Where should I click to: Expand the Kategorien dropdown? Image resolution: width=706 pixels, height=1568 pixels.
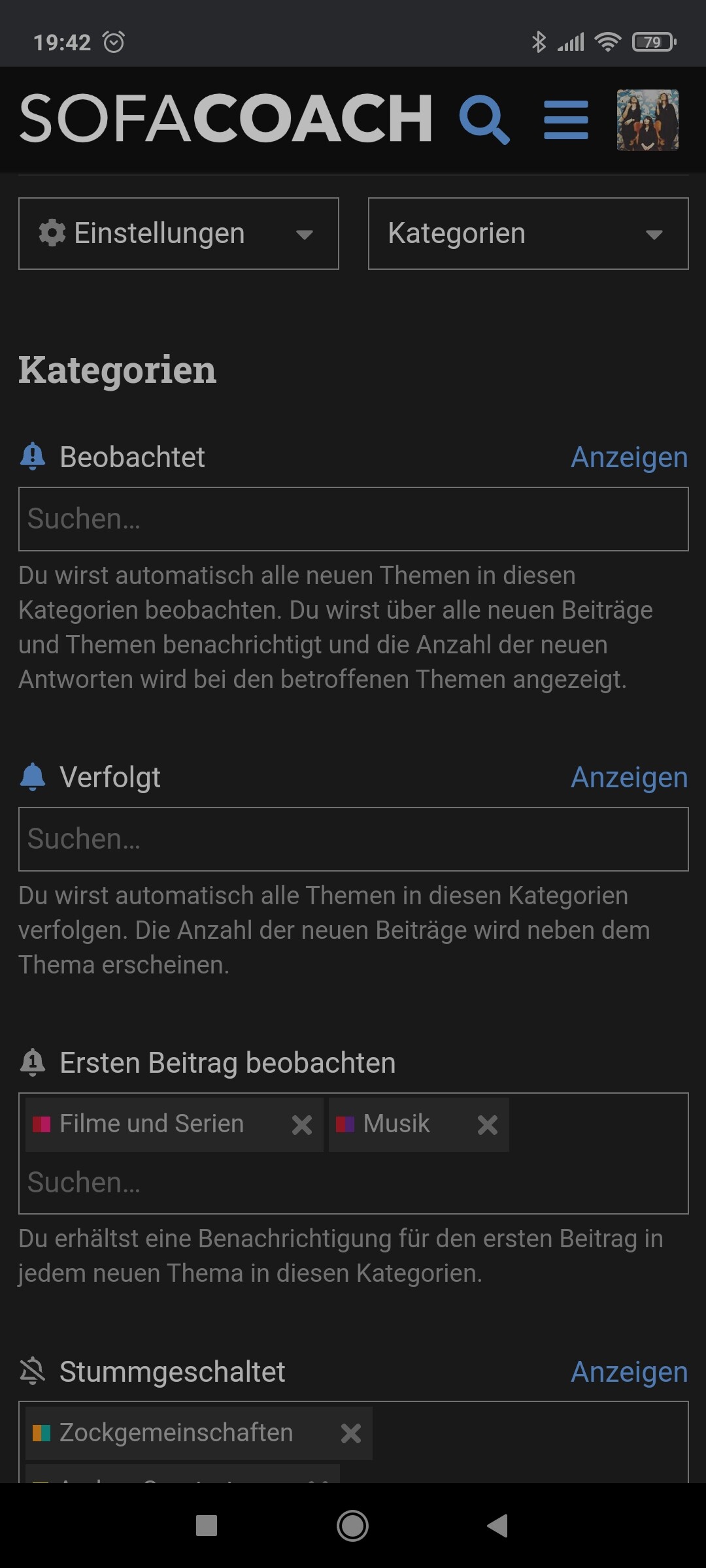[528, 234]
